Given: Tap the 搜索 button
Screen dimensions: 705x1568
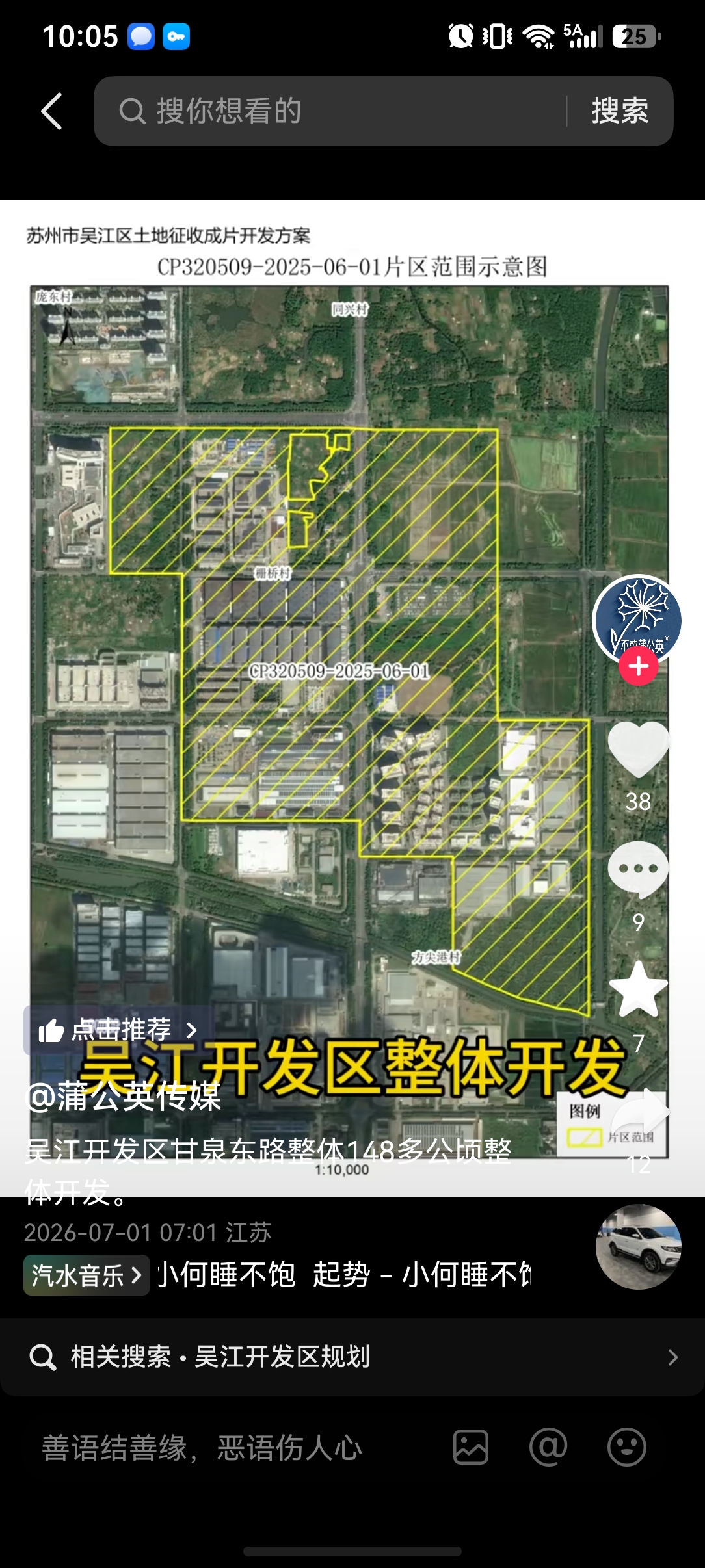Looking at the screenshot, I should coord(620,111).
